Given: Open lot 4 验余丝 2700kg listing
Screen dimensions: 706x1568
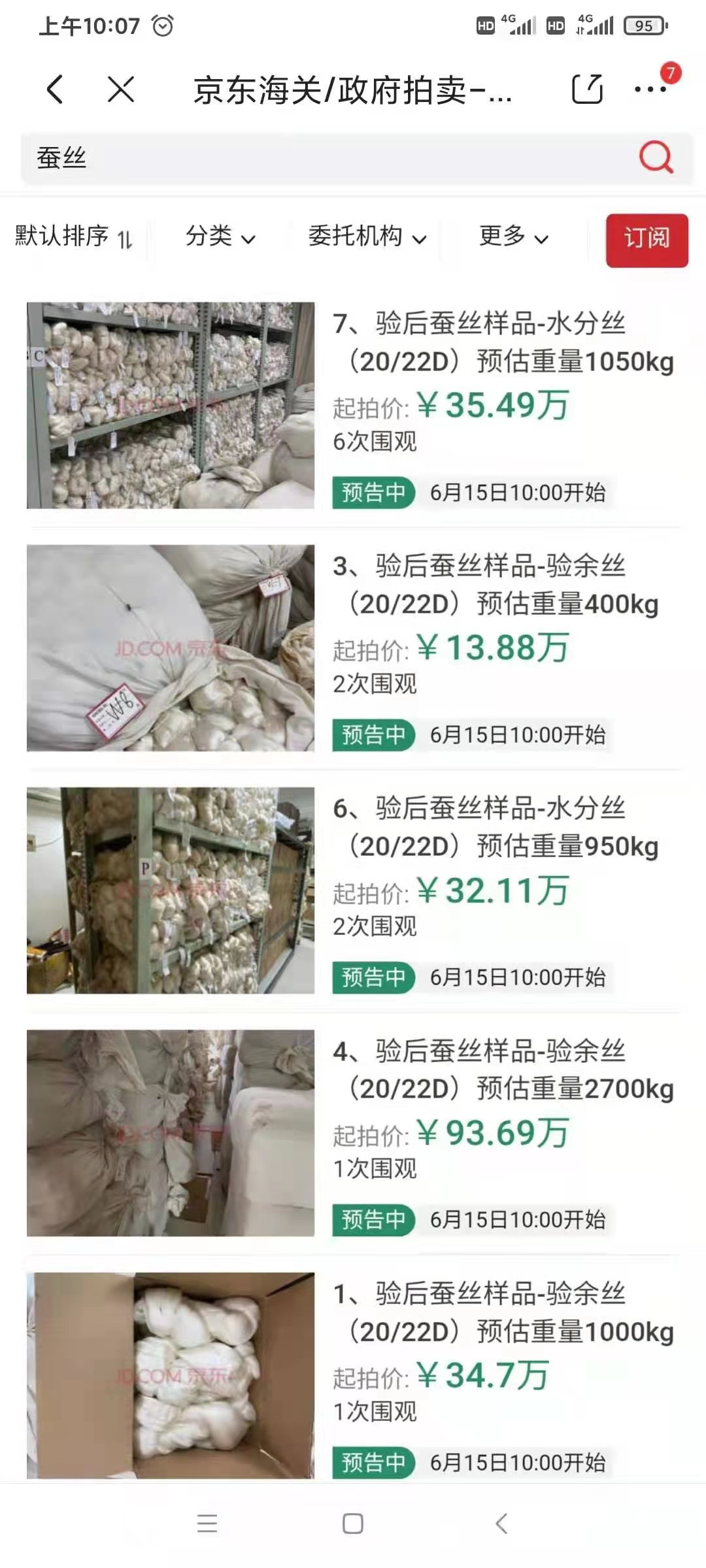Looking at the screenshot, I should (353, 1132).
